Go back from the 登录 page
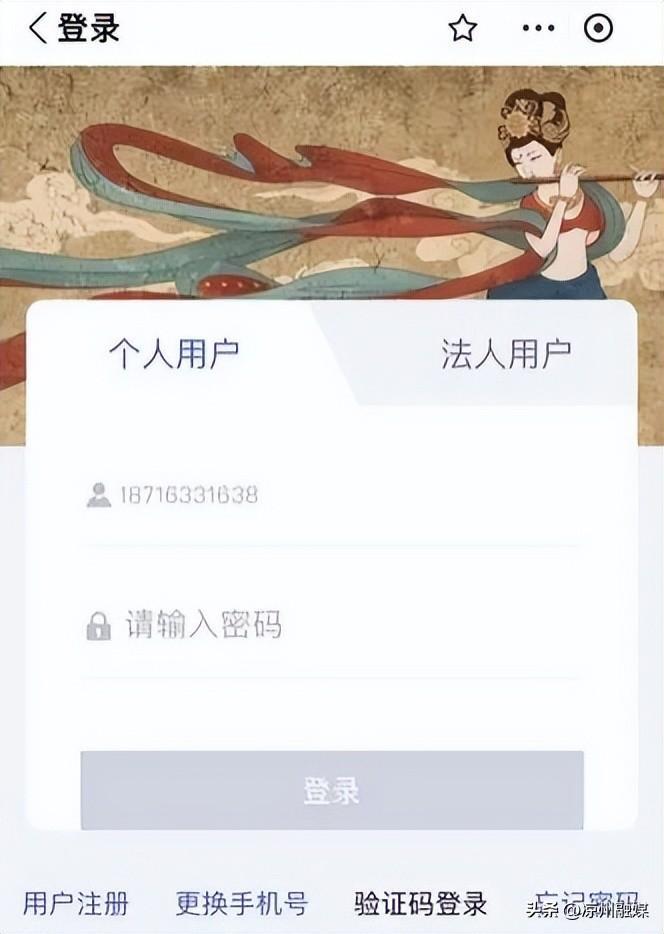Image resolution: width=664 pixels, height=934 pixels. 38,28
